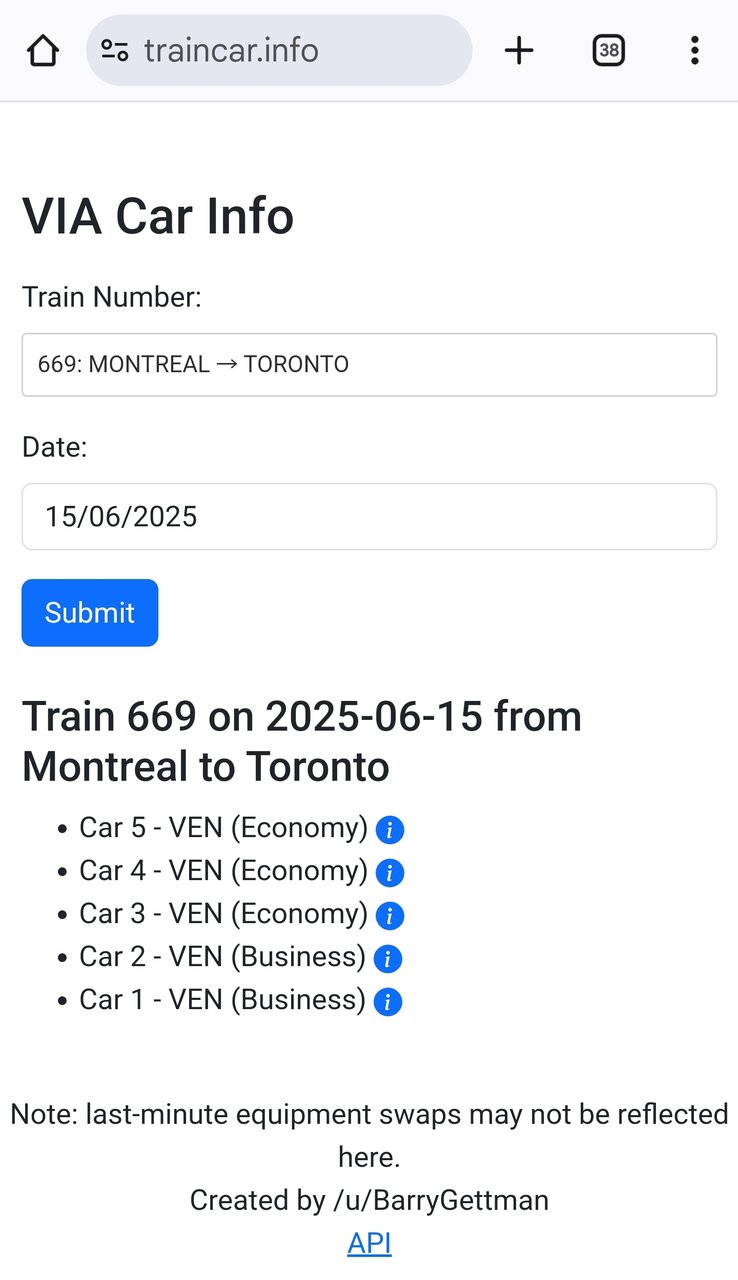Show info for Car 5 Economy
The image size is (738, 1280).
[390, 830]
